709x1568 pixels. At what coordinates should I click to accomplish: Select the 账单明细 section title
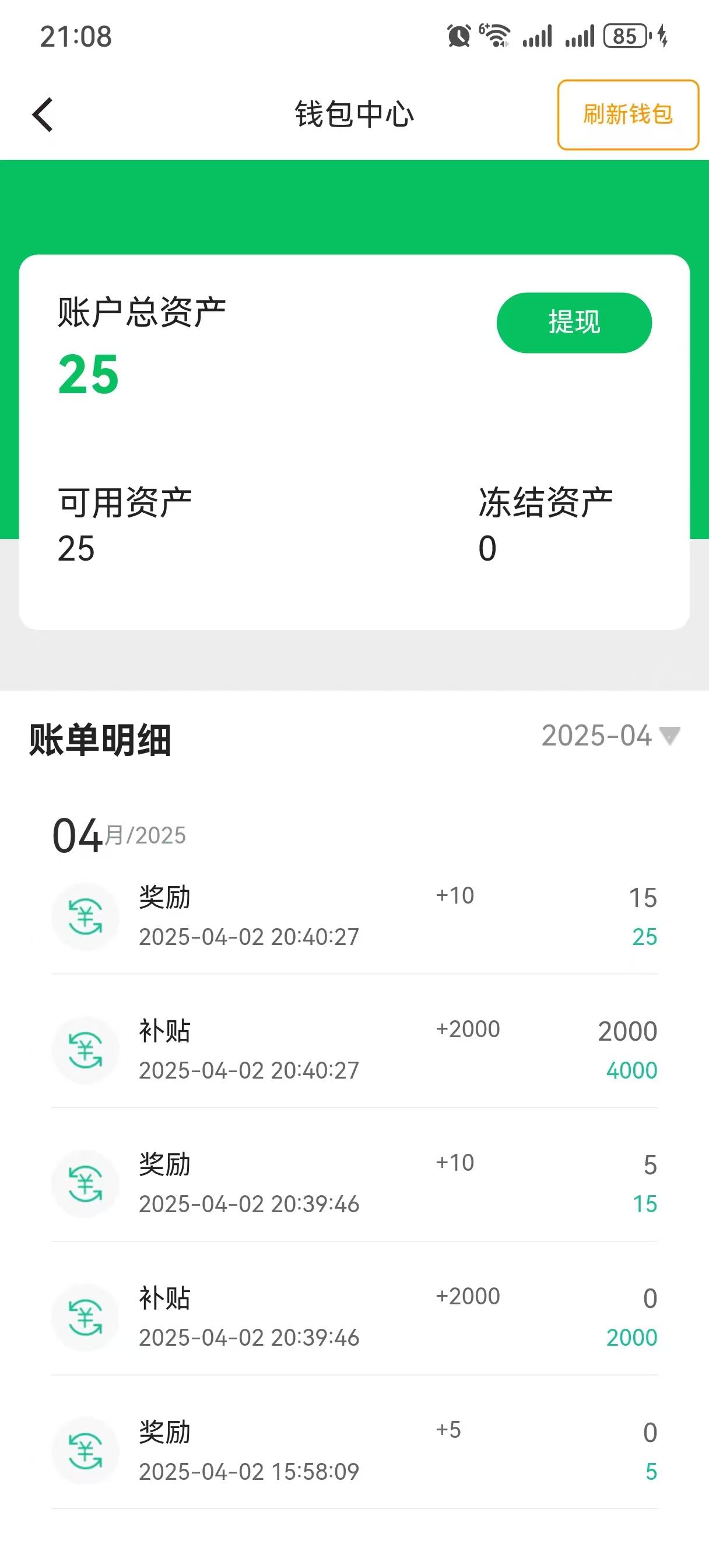coord(97,739)
